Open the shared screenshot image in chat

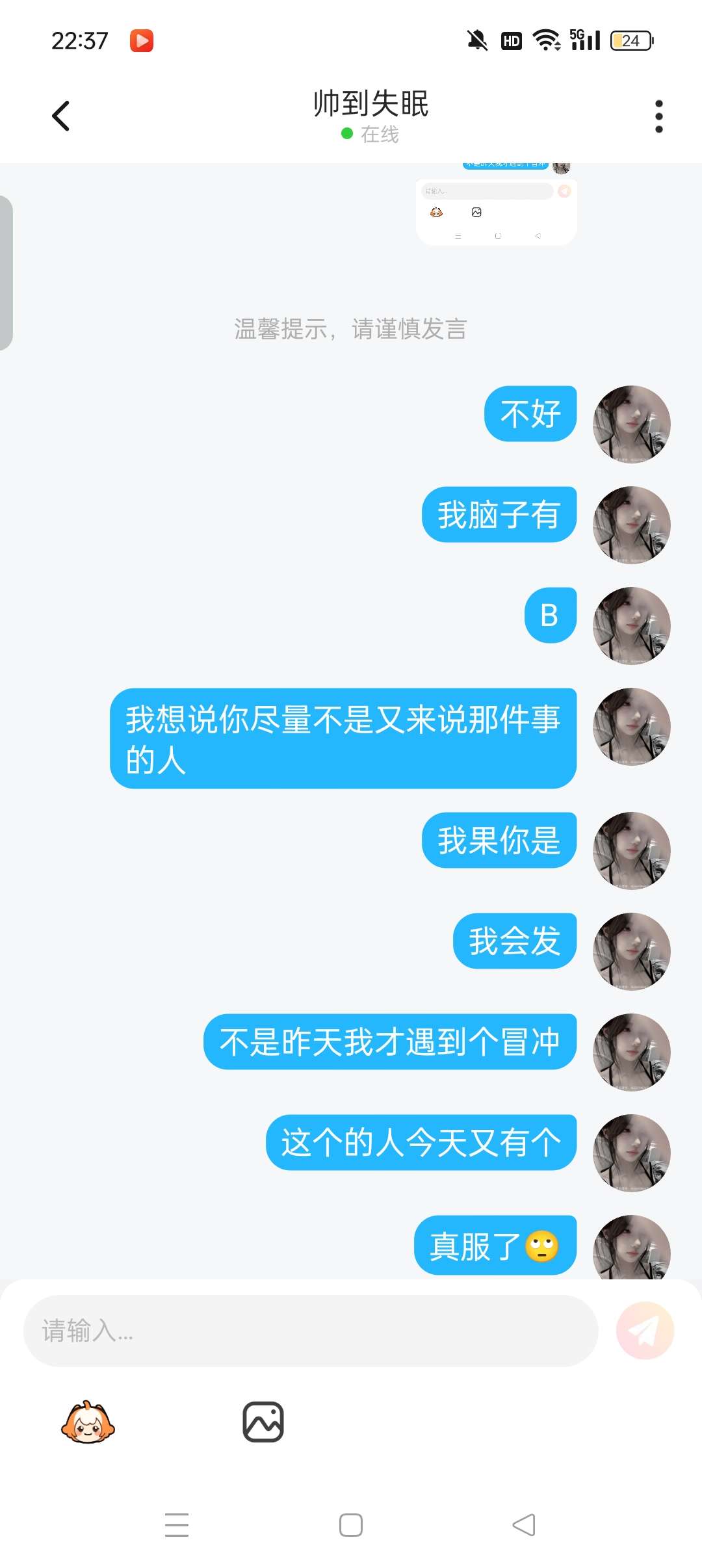(x=496, y=209)
